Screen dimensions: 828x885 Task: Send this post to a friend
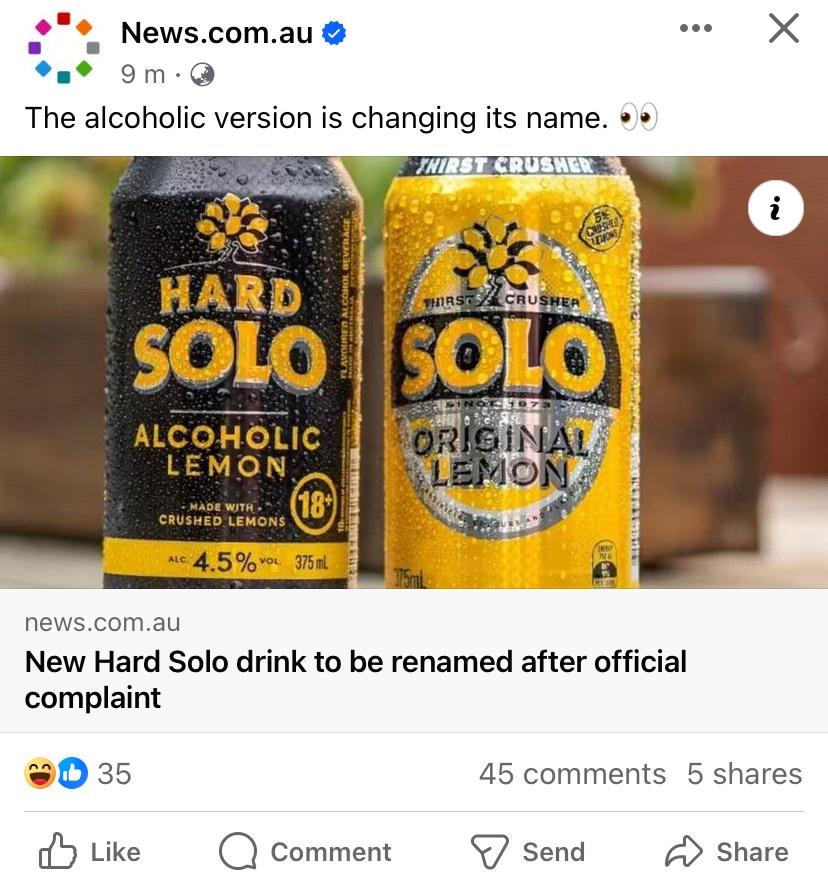[x=527, y=851]
